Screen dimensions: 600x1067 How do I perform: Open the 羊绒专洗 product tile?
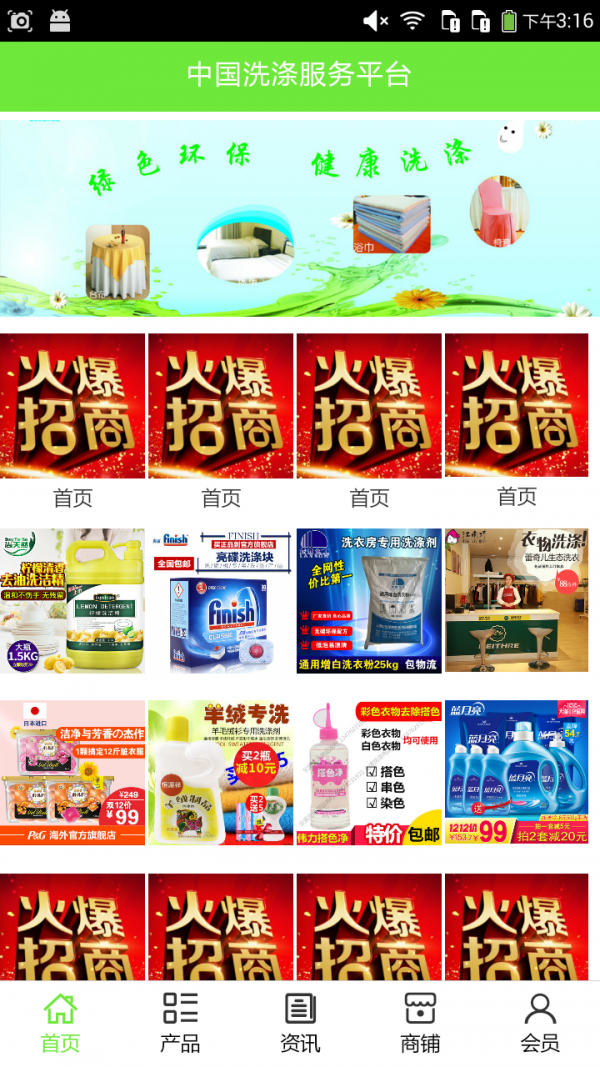click(x=220, y=772)
